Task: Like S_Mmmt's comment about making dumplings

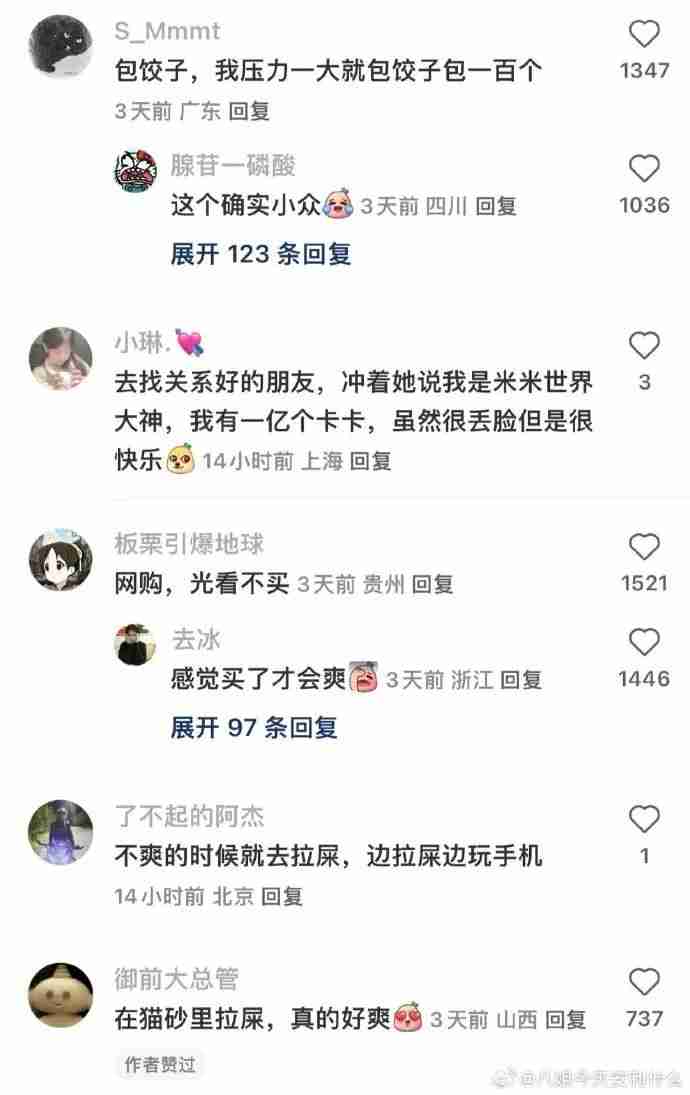Action: tap(644, 35)
